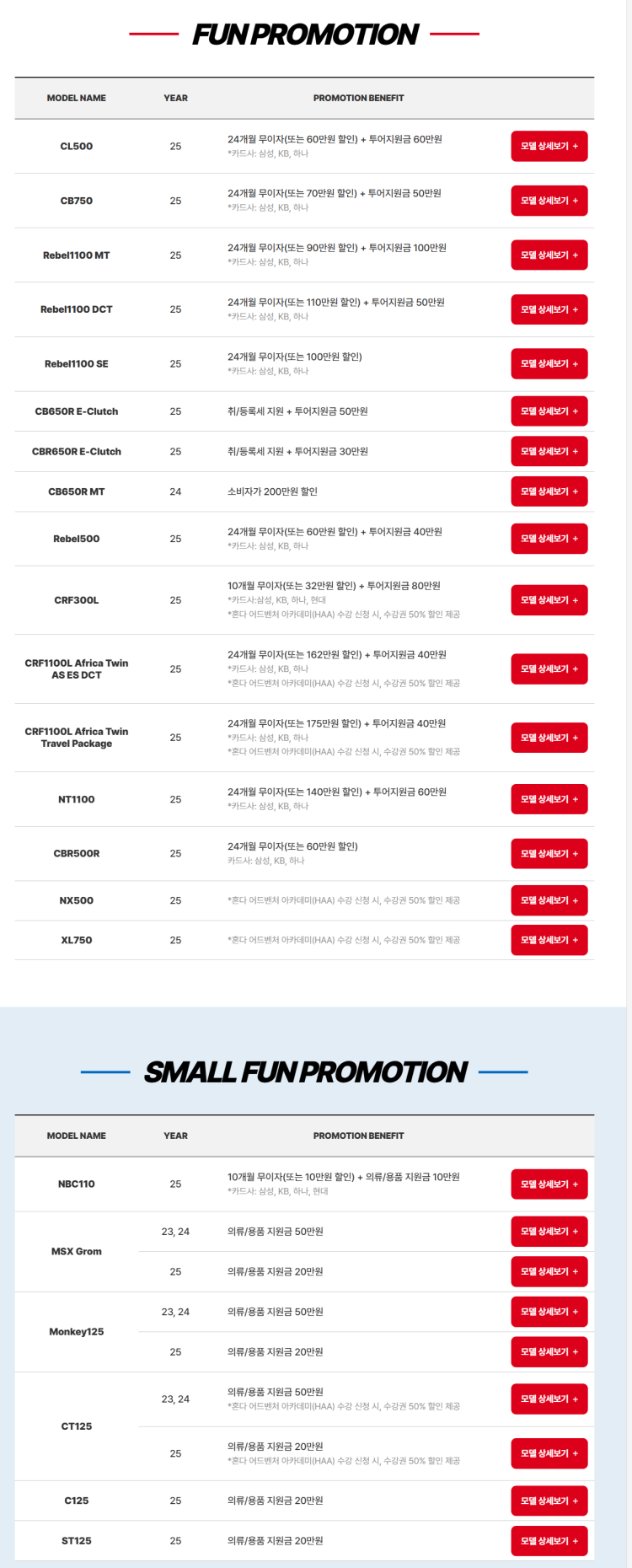Tap model details for Rebel1100 DCT
Viewport: 632px width, 1568px height.
point(549,309)
